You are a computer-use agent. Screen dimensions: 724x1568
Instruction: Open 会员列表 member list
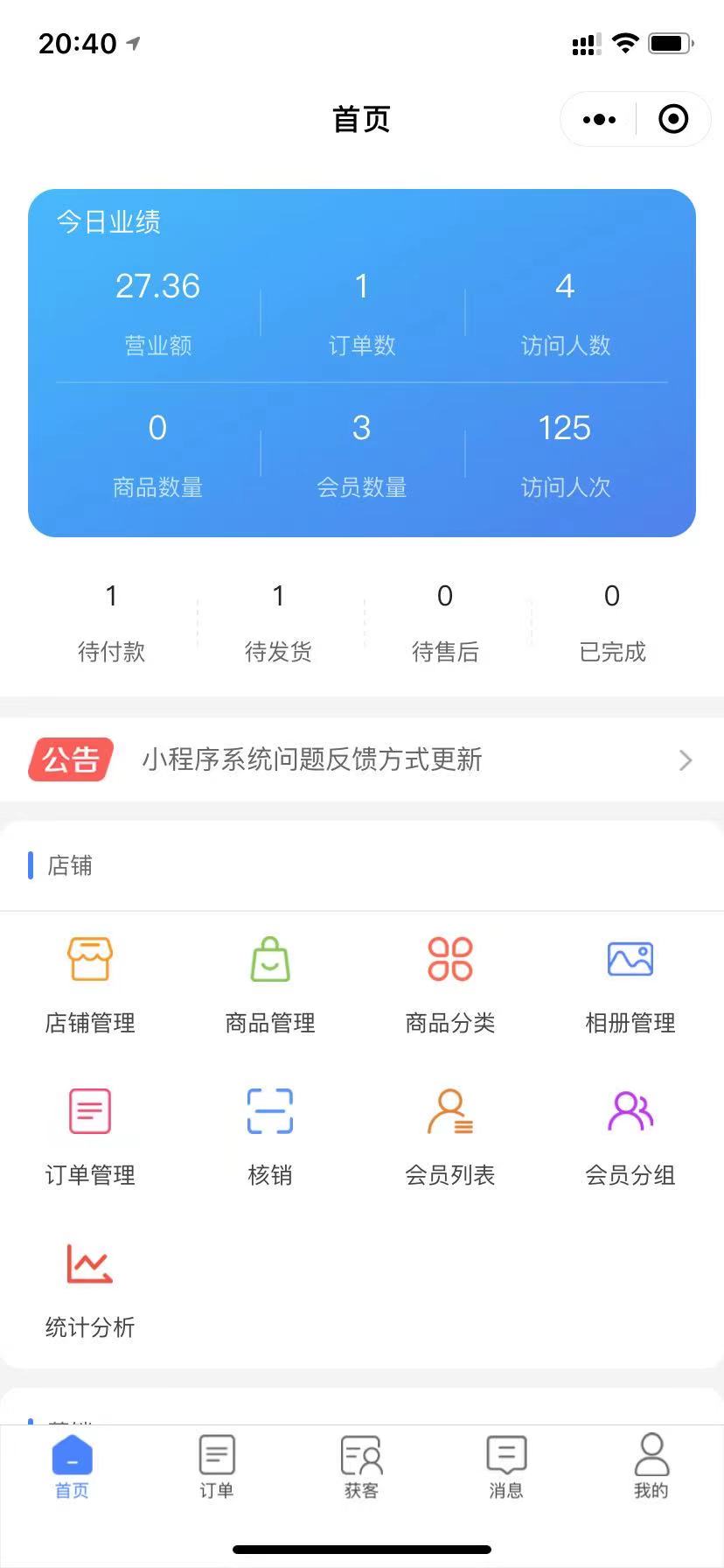click(x=450, y=1137)
